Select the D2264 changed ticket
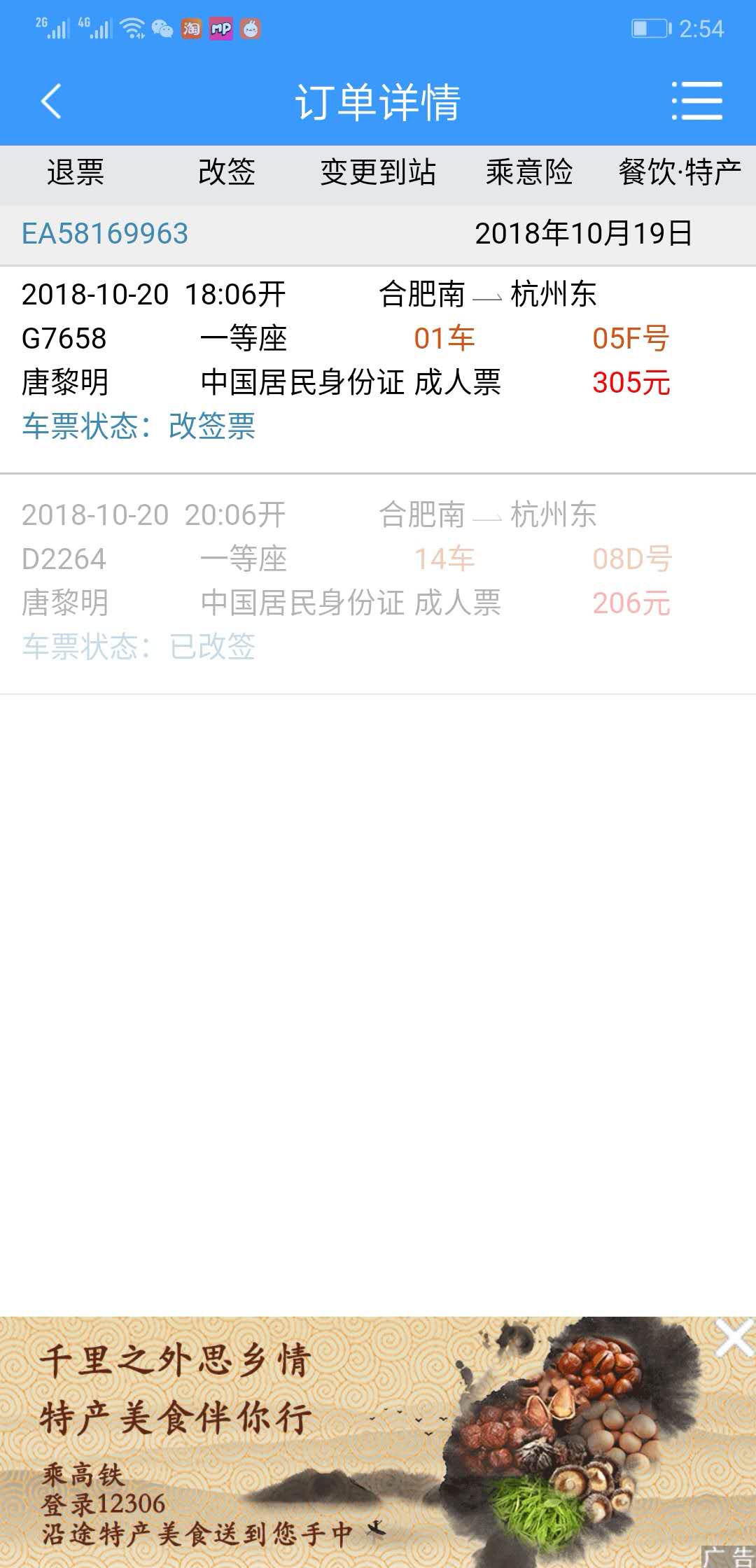The image size is (756, 1568). point(378,581)
